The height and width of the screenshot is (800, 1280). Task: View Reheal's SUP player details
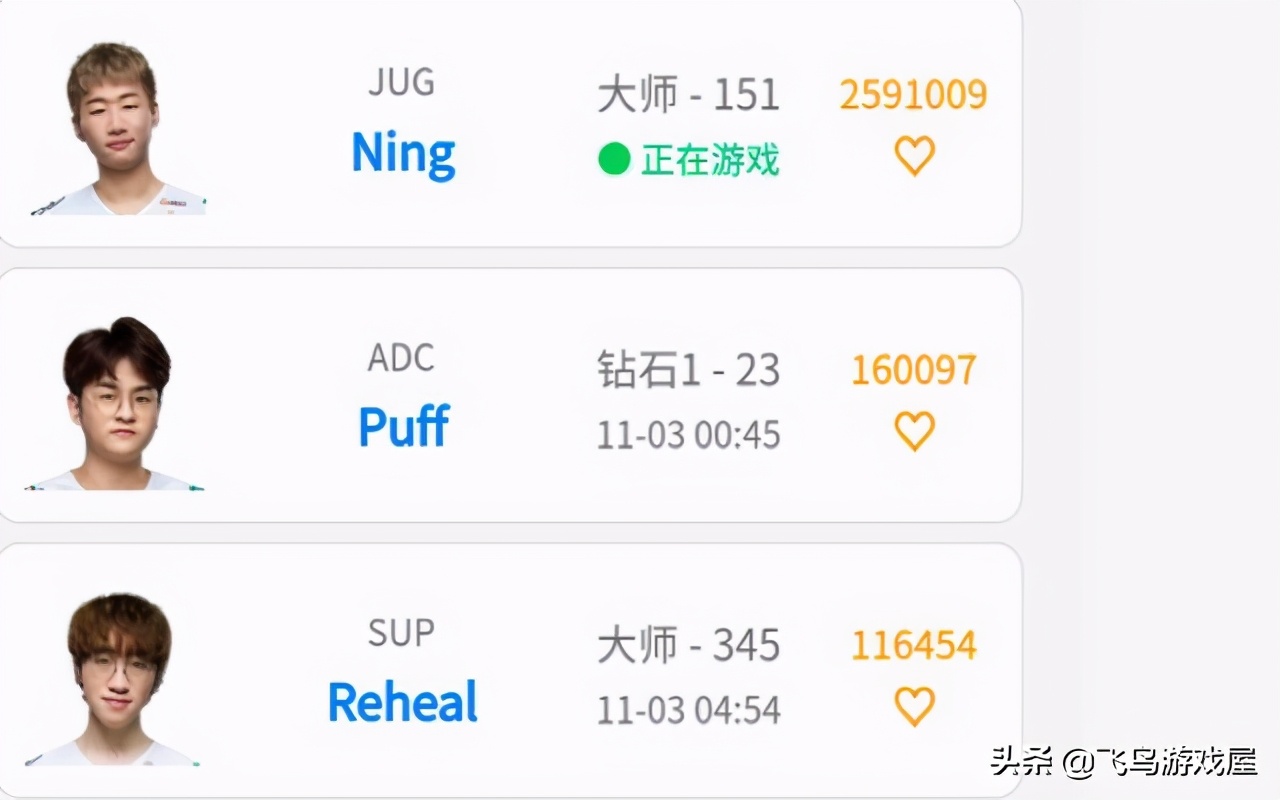(403, 702)
